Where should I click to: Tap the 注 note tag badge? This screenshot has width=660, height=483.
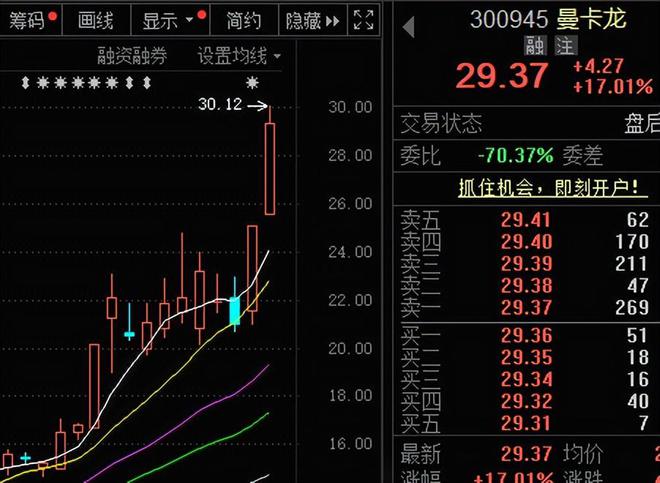click(x=565, y=45)
